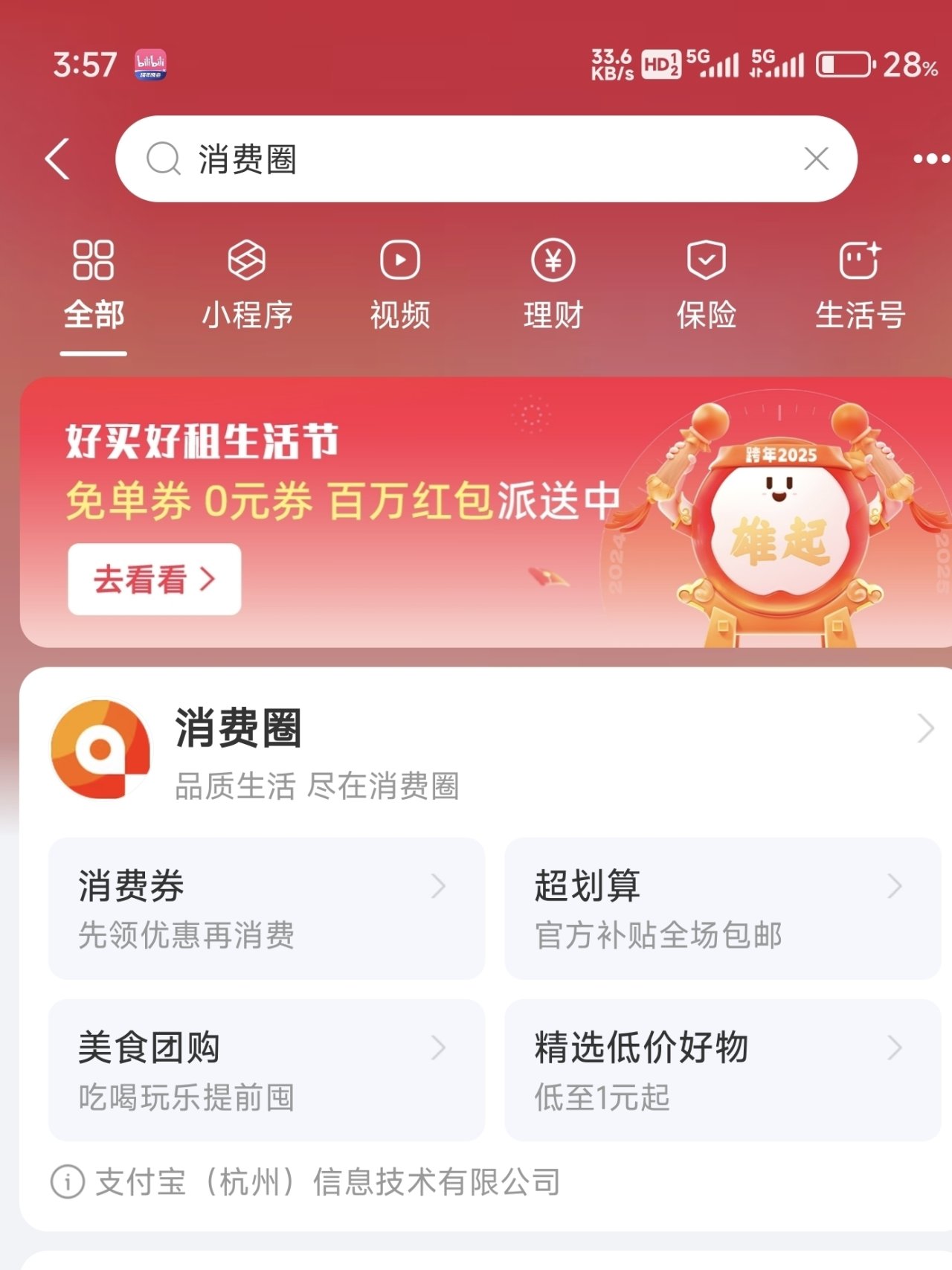
Task: Clear the search text with the X
Action: [x=816, y=158]
